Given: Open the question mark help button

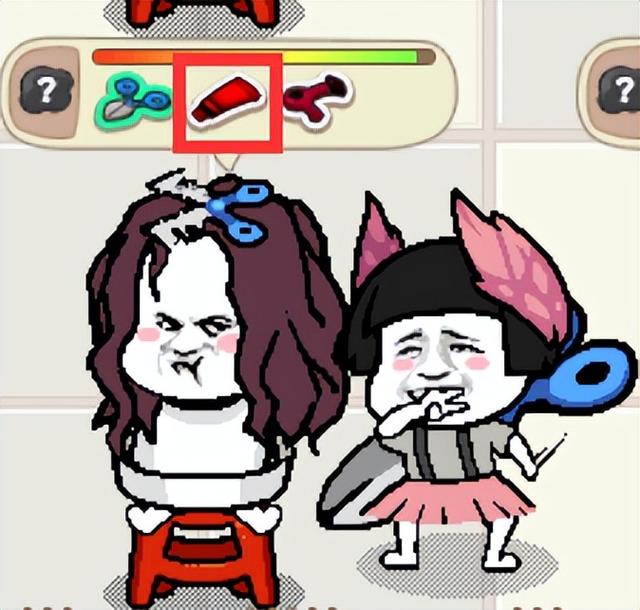Looking at the screenshot, I should [x=44, y=94].
